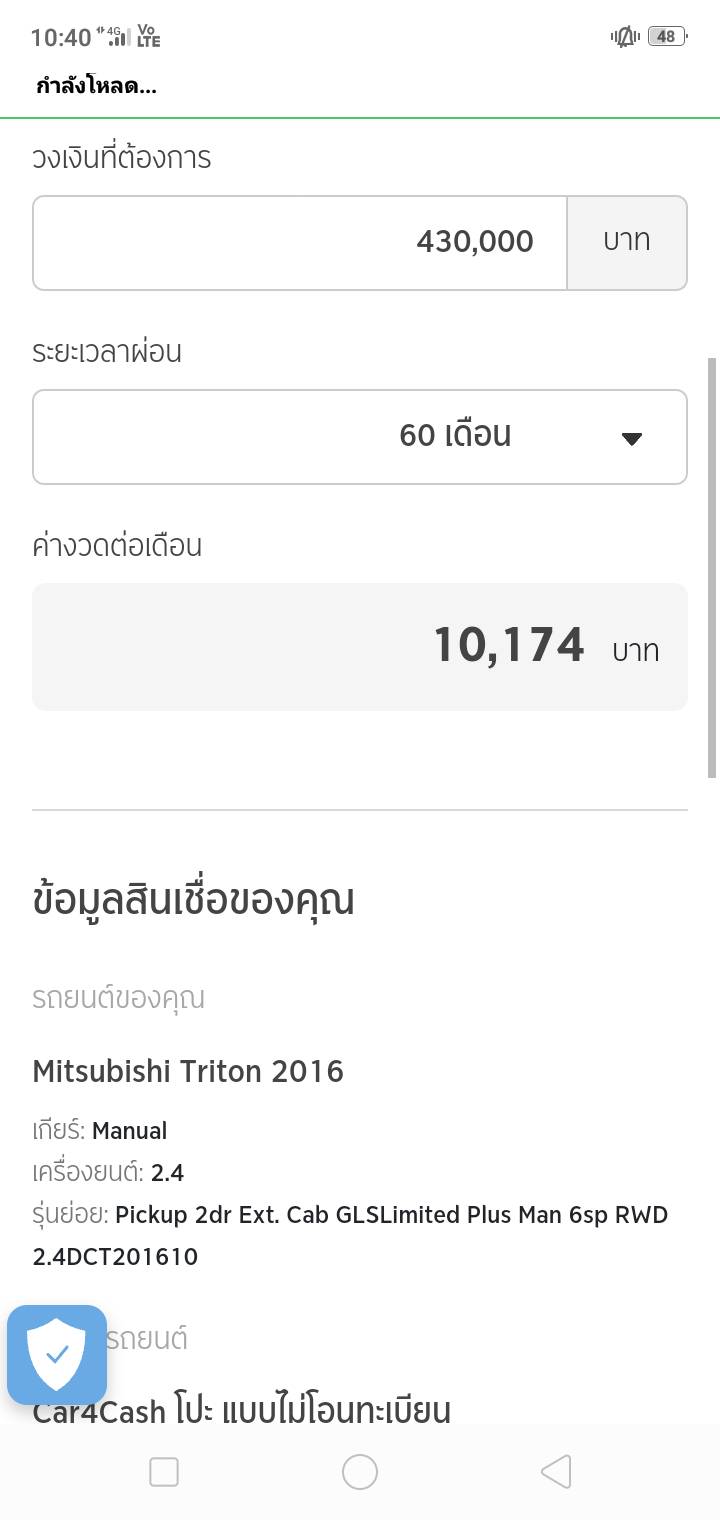This screenshot has height=1520, width=720.
Task: Go back with the system back button
Action: coord(556,1471)
